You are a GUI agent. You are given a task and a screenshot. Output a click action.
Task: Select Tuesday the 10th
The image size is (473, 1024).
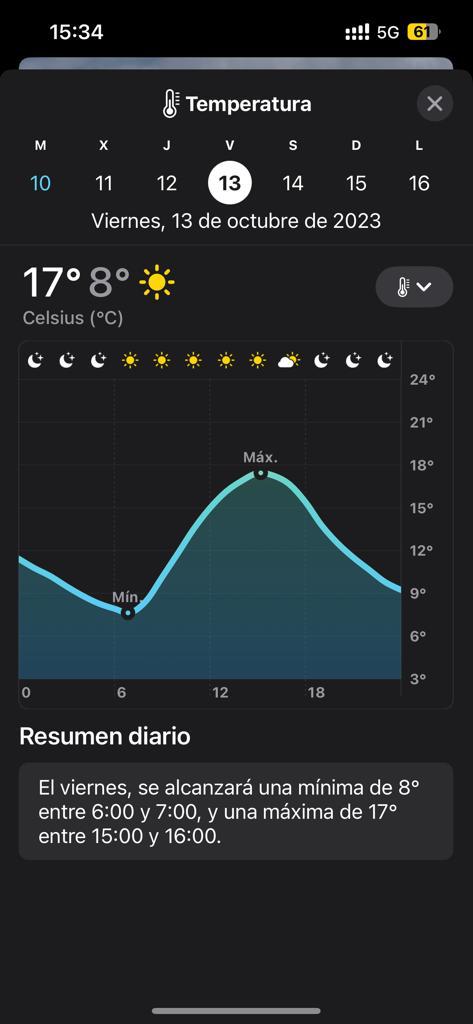pyautogui.click(x=41, y=183)
